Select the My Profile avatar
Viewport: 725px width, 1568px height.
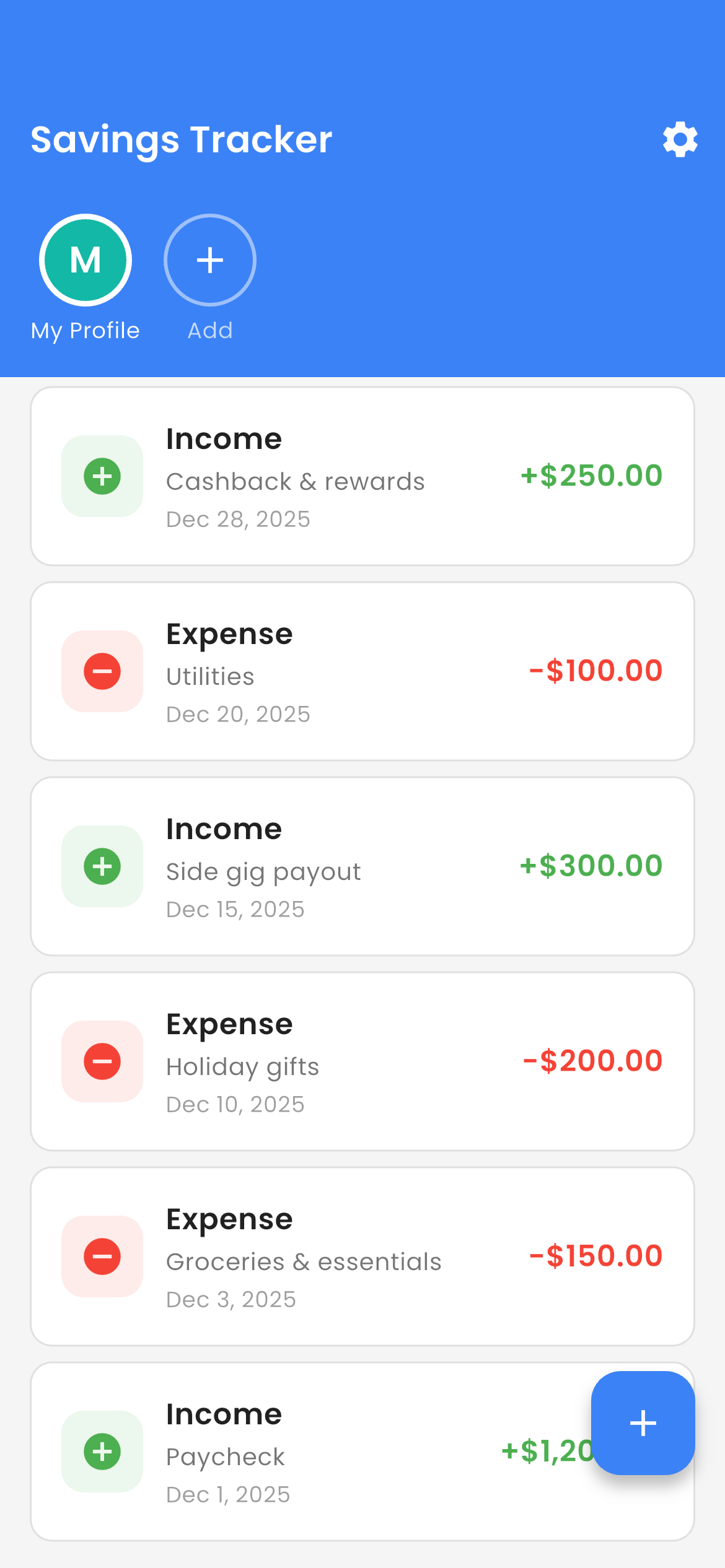coord(86,260)
